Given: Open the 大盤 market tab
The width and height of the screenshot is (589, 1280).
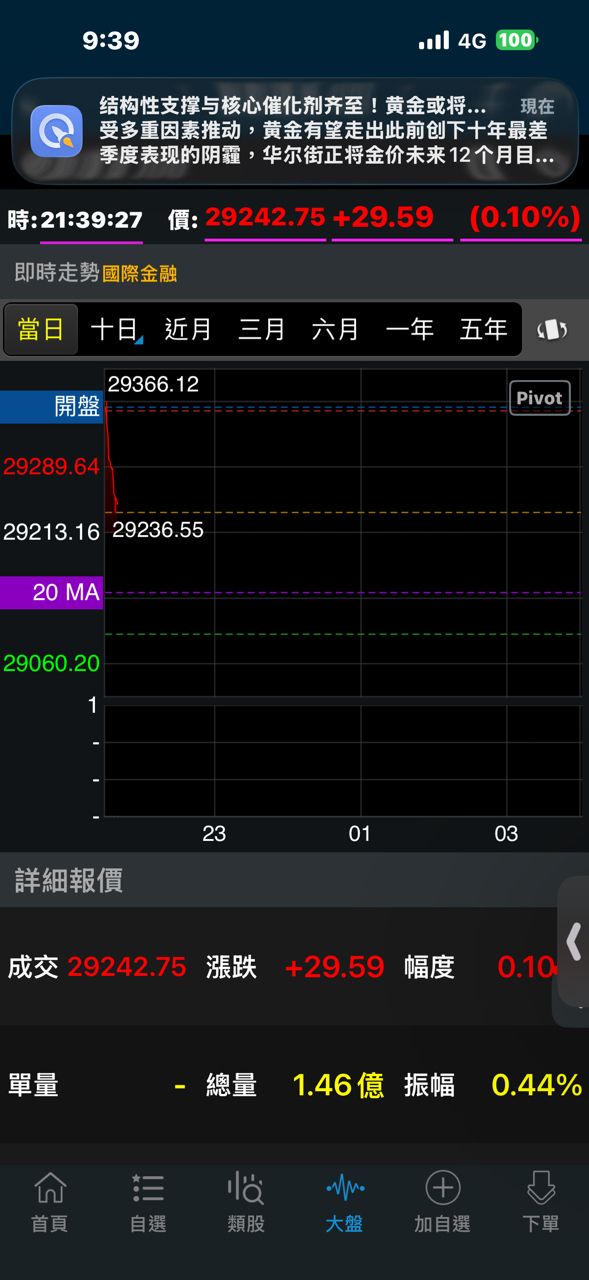Looking at the screenshot, I should (x=344, y=1203).
